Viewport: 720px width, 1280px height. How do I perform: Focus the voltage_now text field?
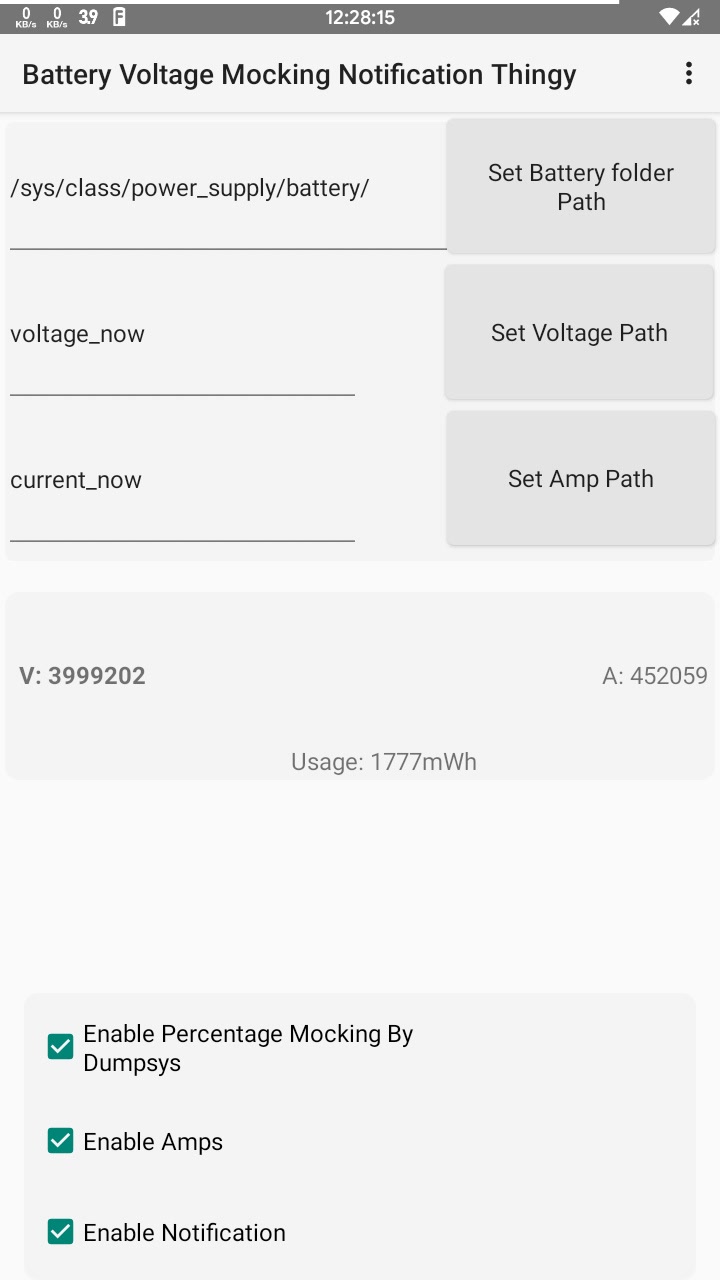pos(182,335)
